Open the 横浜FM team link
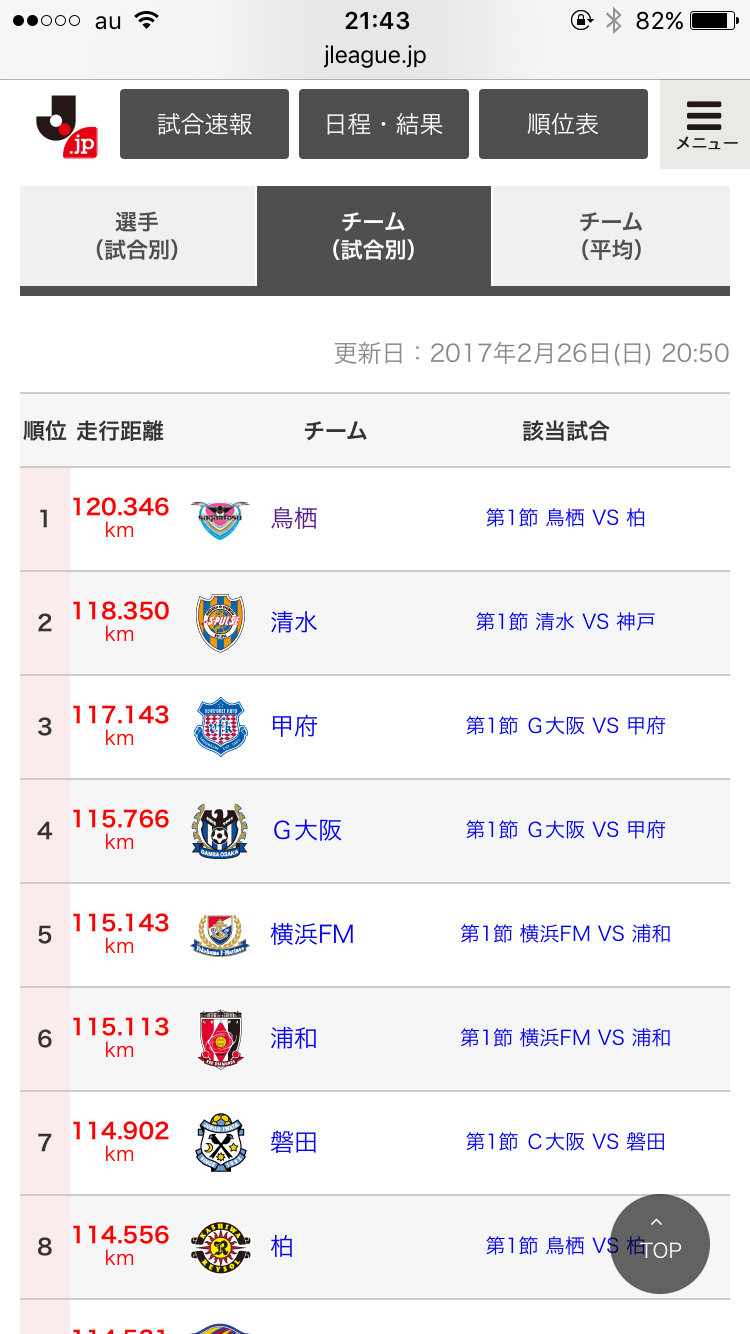 coord(312,934)
